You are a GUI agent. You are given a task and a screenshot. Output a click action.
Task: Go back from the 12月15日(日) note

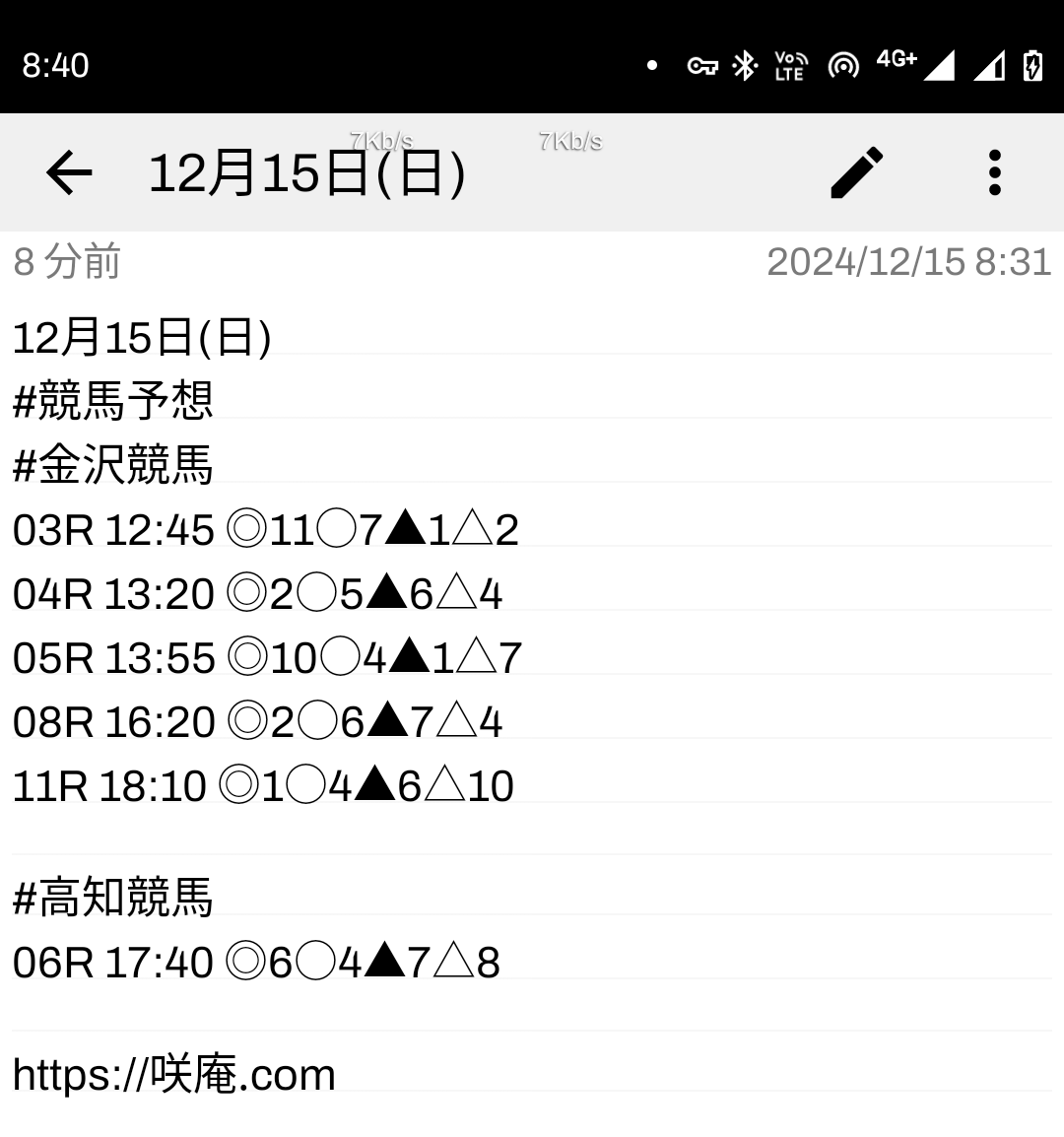(x=69, y=173)
